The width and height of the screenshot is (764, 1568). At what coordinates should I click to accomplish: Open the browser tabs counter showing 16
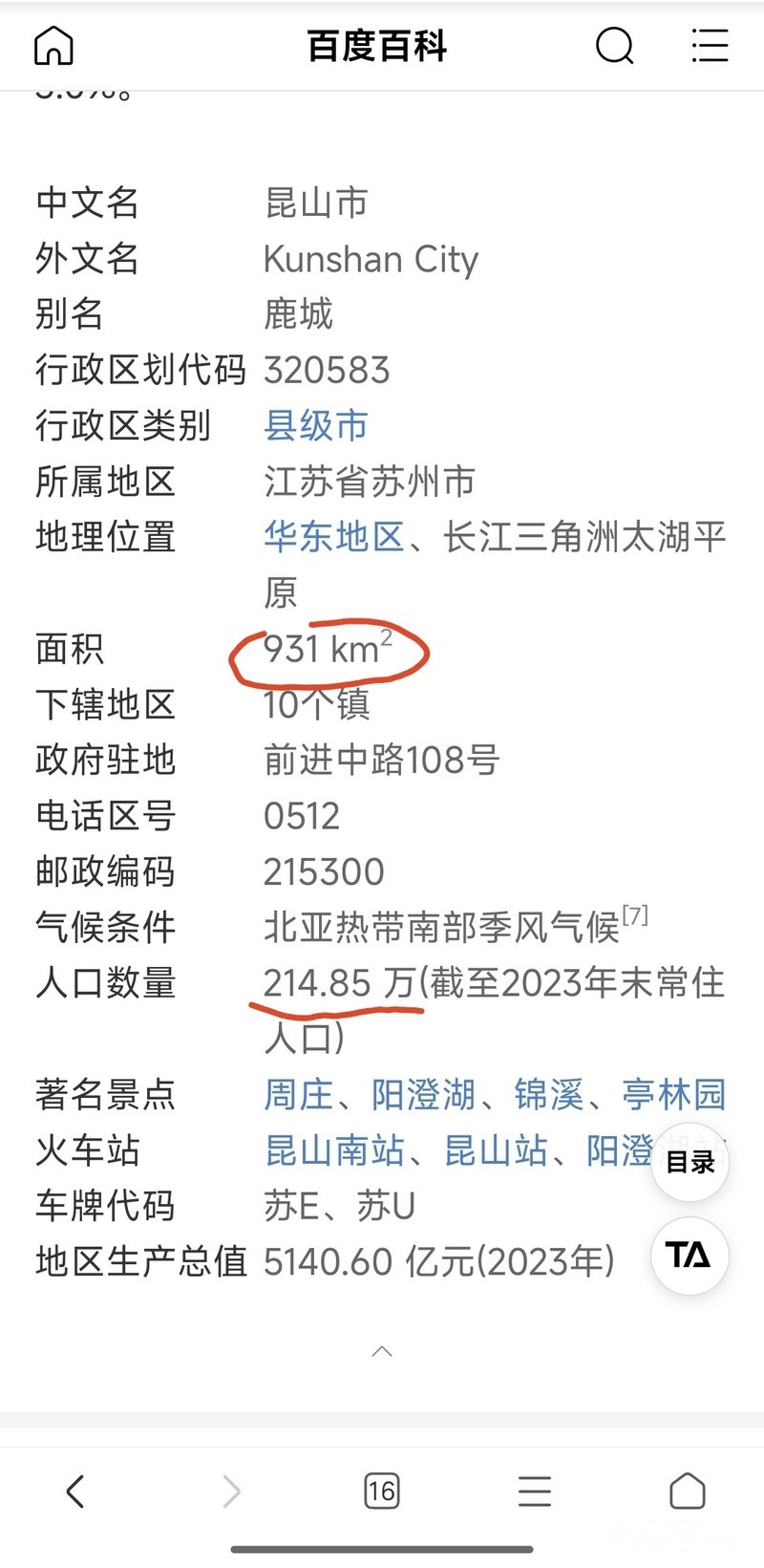click(382, 1491)
